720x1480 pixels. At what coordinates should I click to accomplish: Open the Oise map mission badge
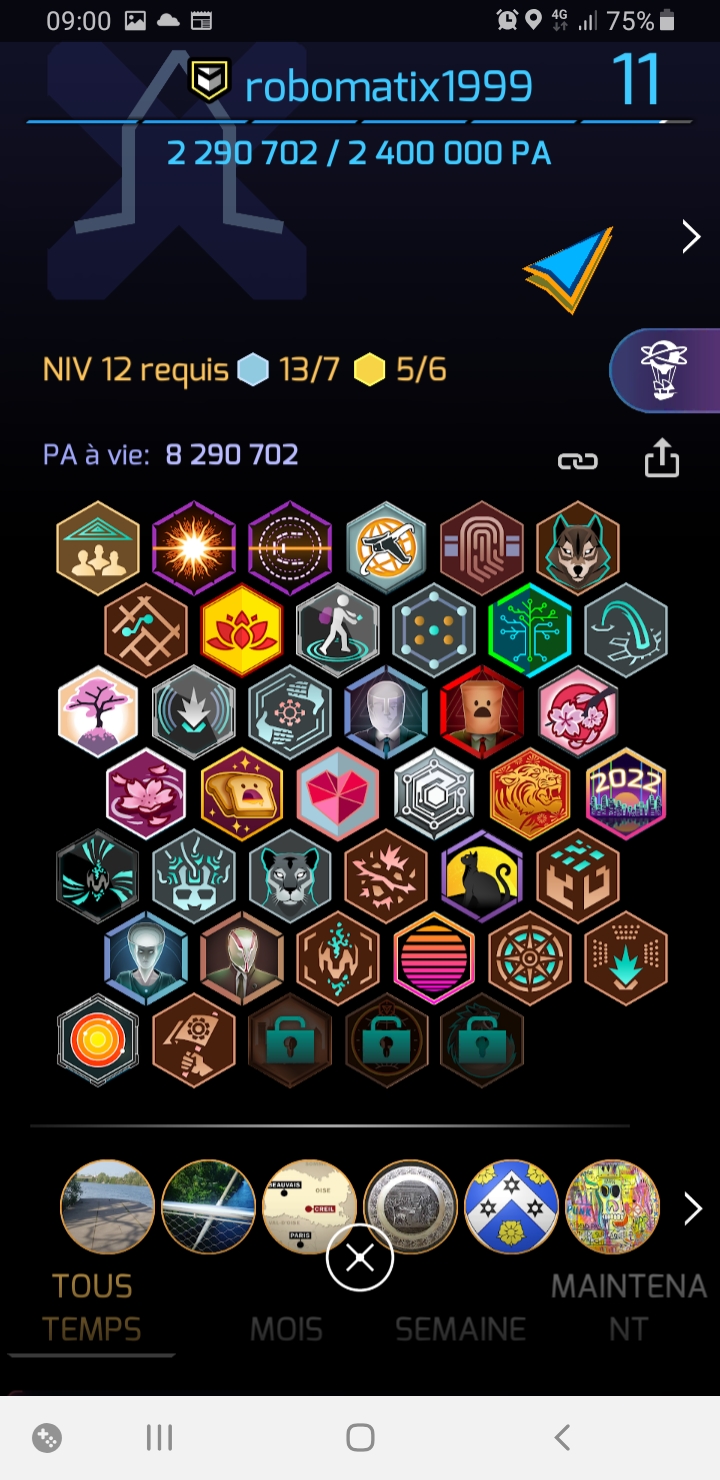click(309, 1207)
